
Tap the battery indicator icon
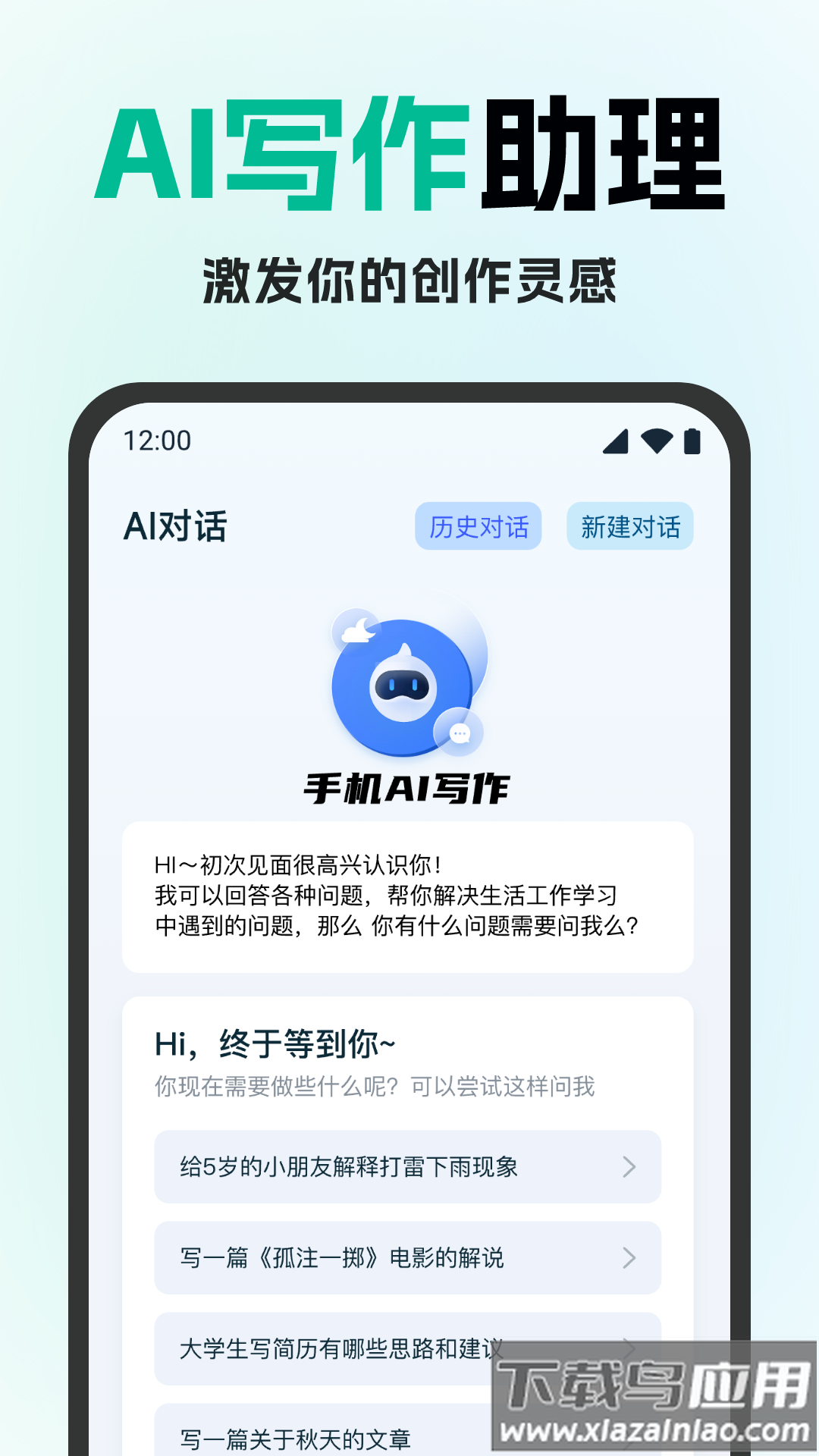click(694, 440)
